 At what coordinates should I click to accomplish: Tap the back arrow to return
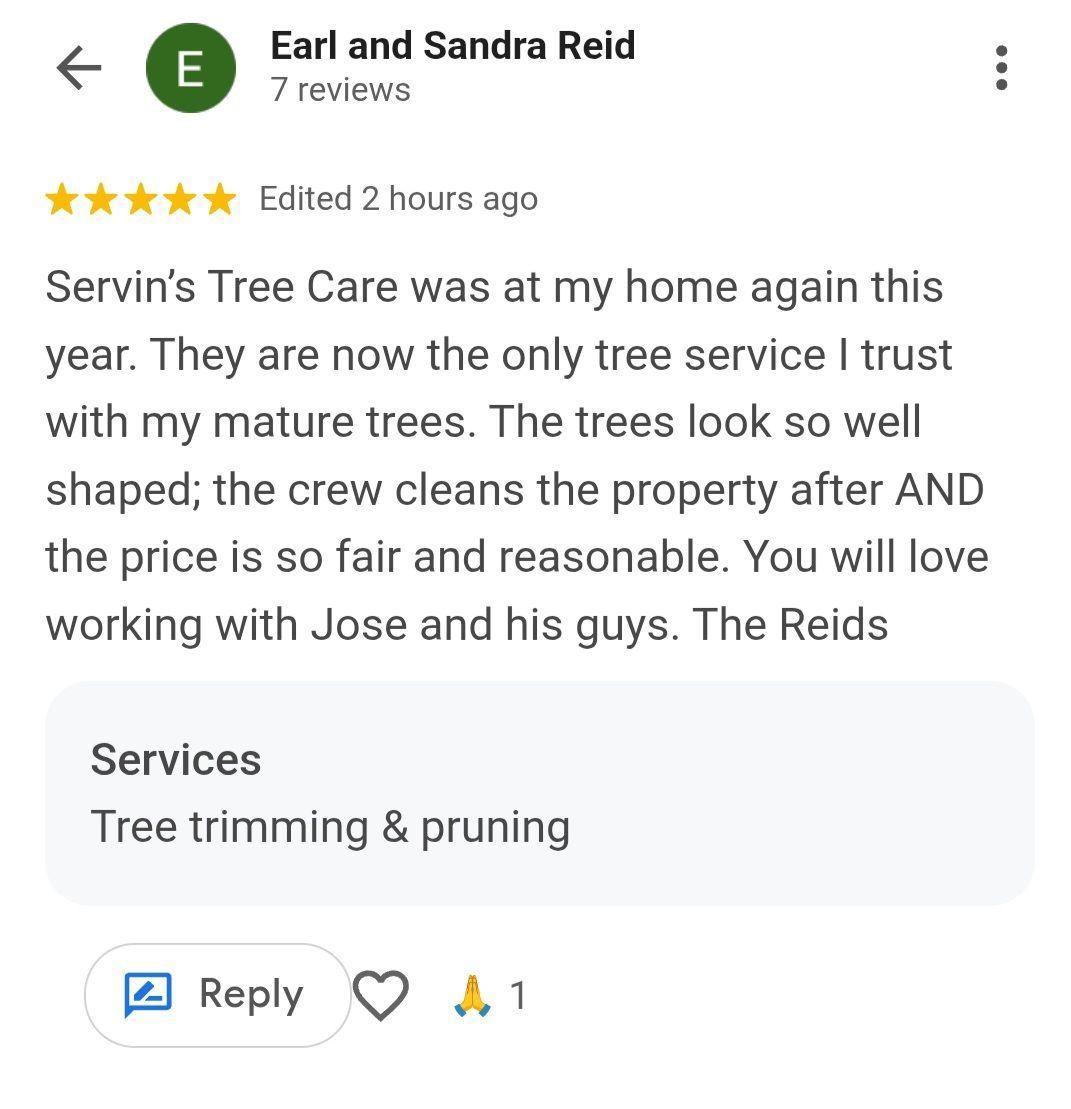(x=78, y=68)
